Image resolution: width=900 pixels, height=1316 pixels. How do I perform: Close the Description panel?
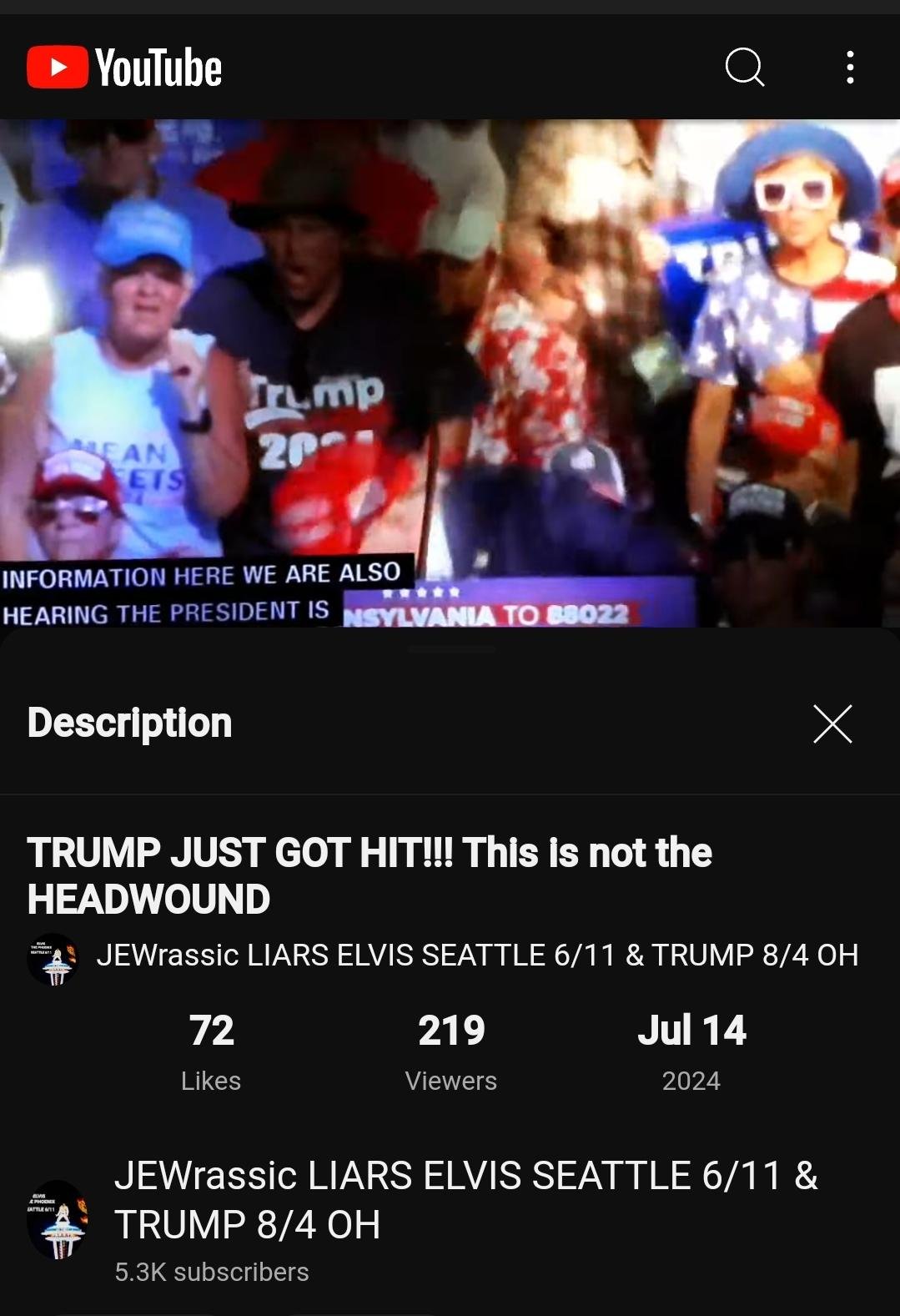coord(832,724)
